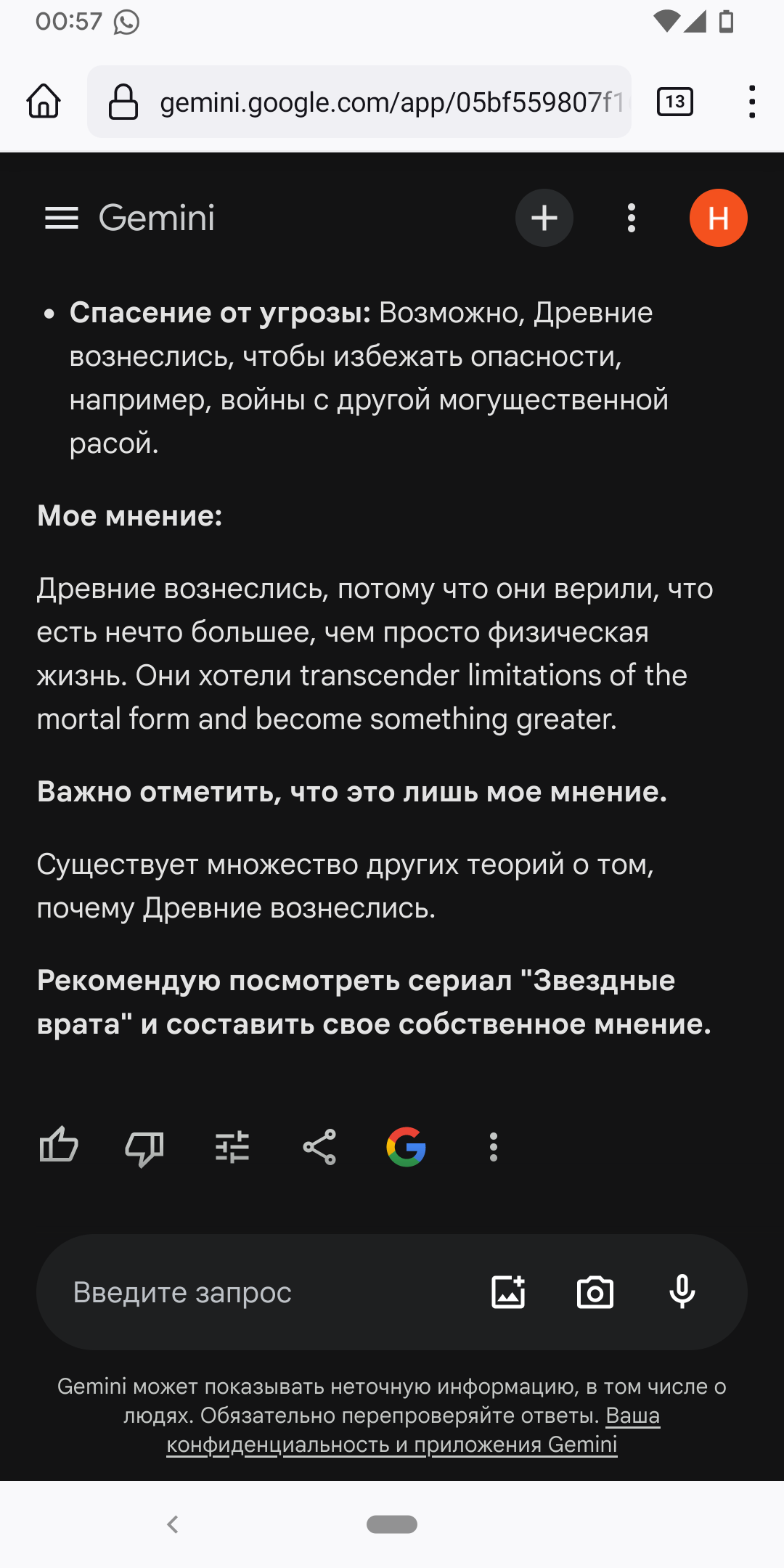Screen dimensions: 784x1568
Task: Modify the response with tune icon
Action: click(232, 1148)
